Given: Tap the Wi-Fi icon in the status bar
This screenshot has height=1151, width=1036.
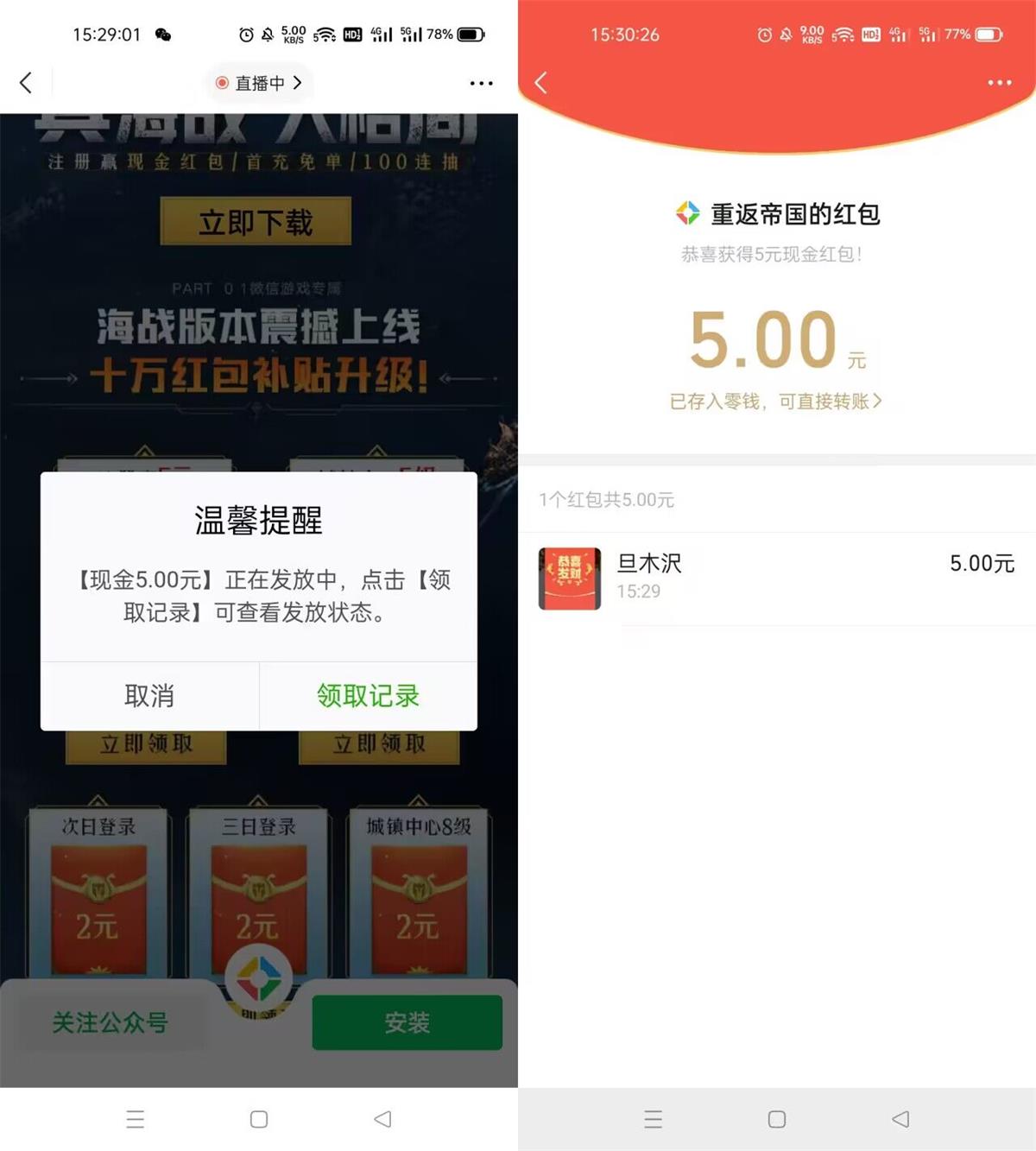Looking at the screenshot, I should [x=324, y=35].
